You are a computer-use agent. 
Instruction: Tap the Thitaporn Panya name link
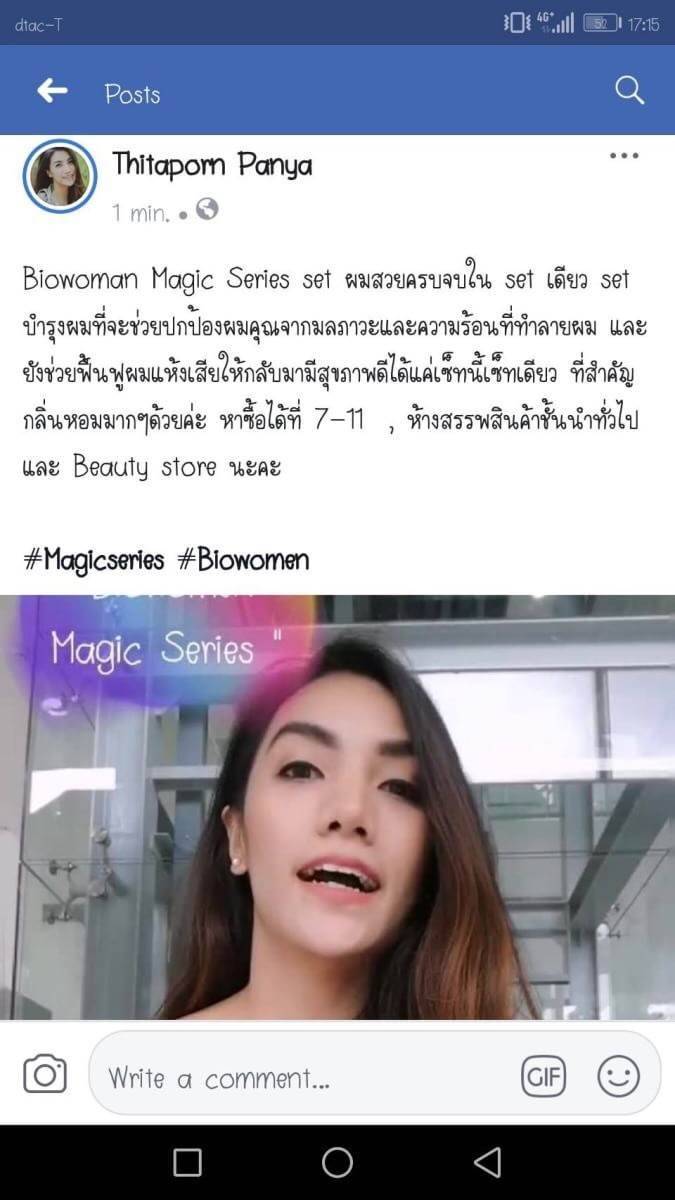click(212, 165)
